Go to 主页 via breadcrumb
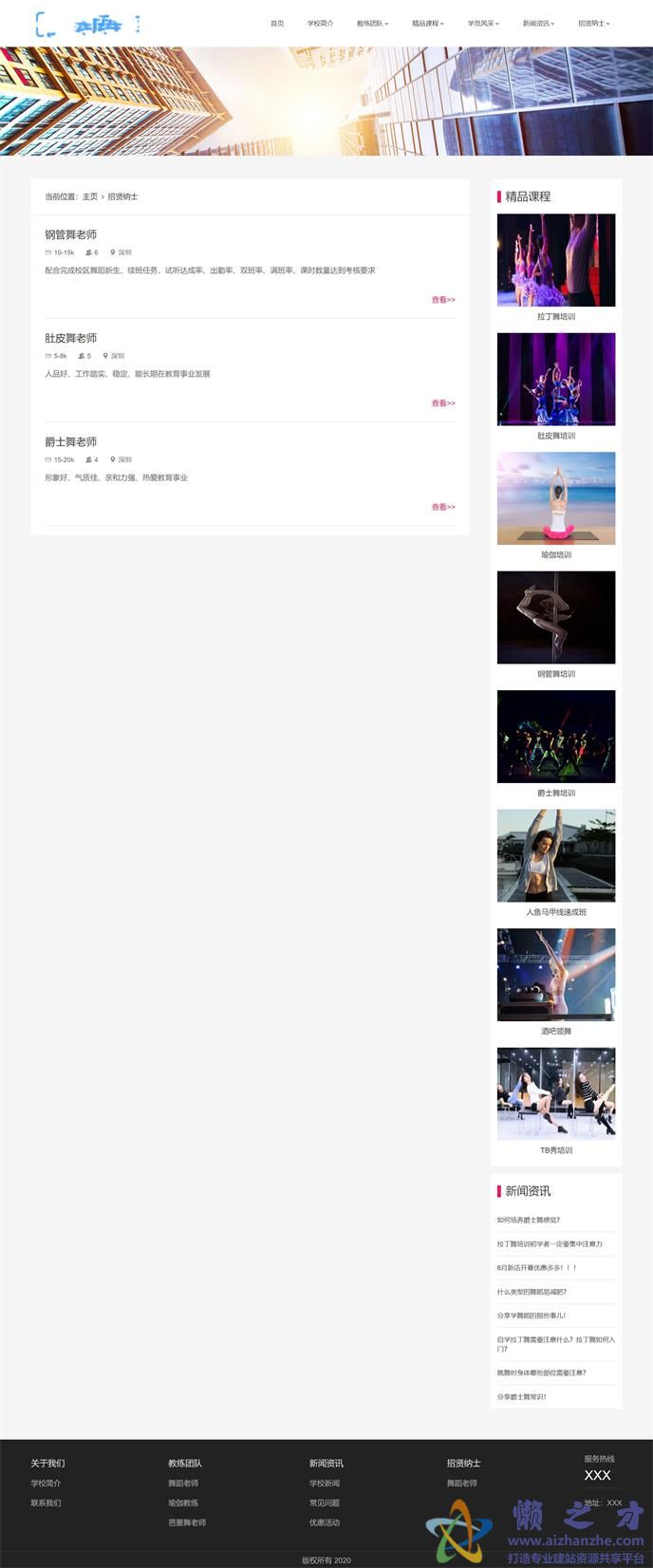Screen dimensions: 653x1568 point(90,196)
